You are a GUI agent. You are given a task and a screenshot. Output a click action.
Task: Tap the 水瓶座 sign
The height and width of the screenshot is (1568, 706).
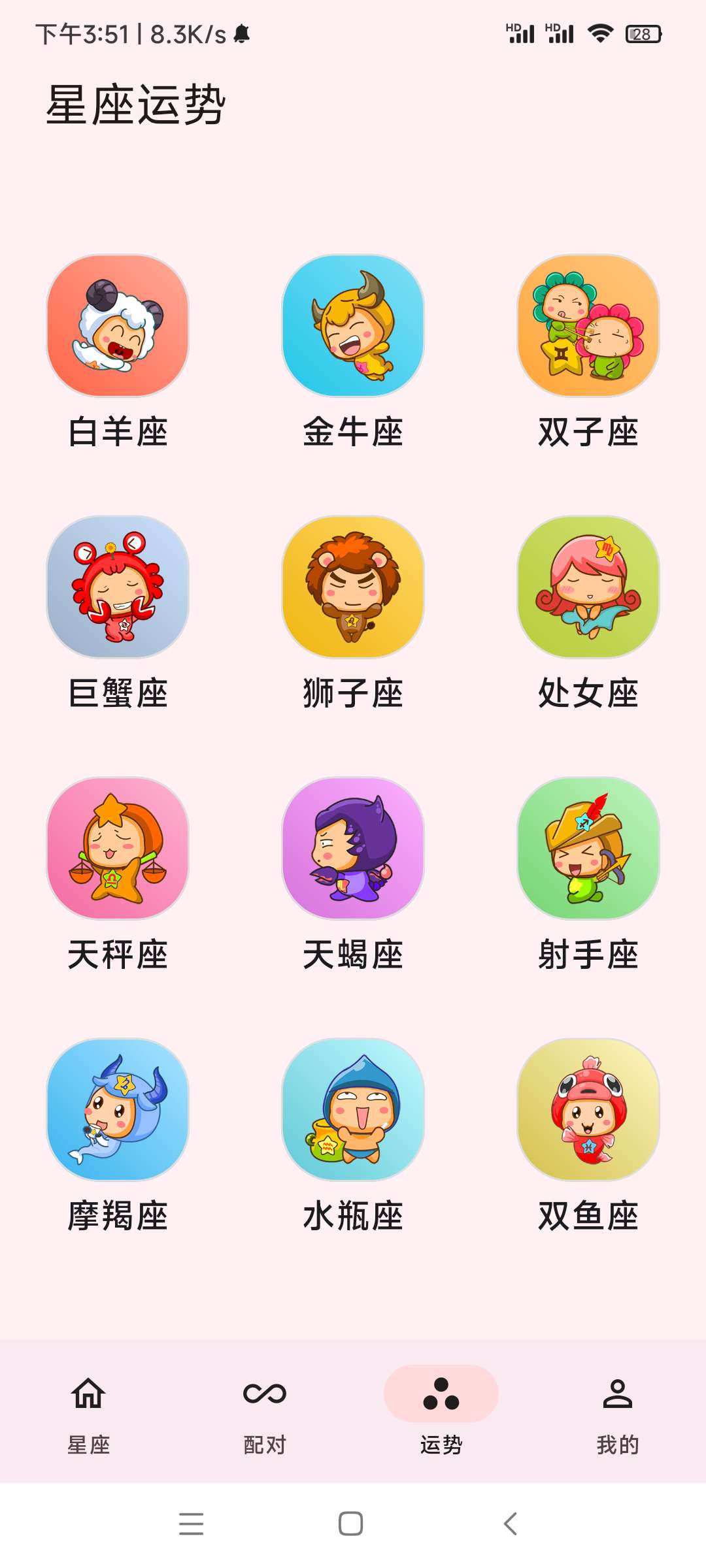coord(353,1110)
